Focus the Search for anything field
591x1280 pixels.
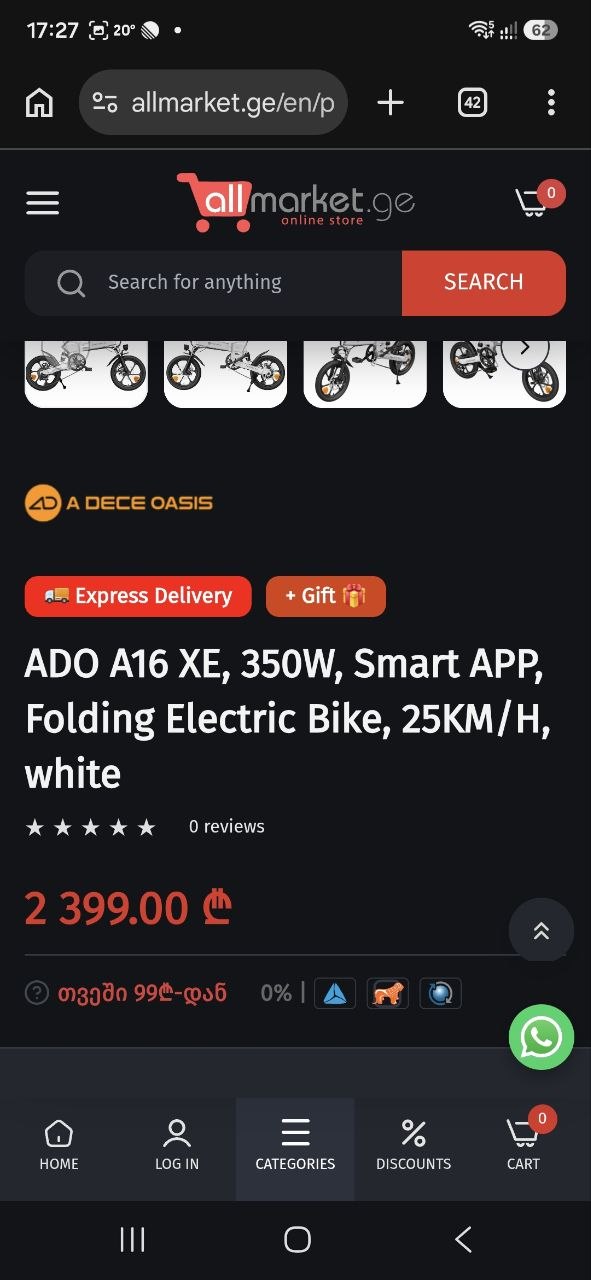pos(213,283)
